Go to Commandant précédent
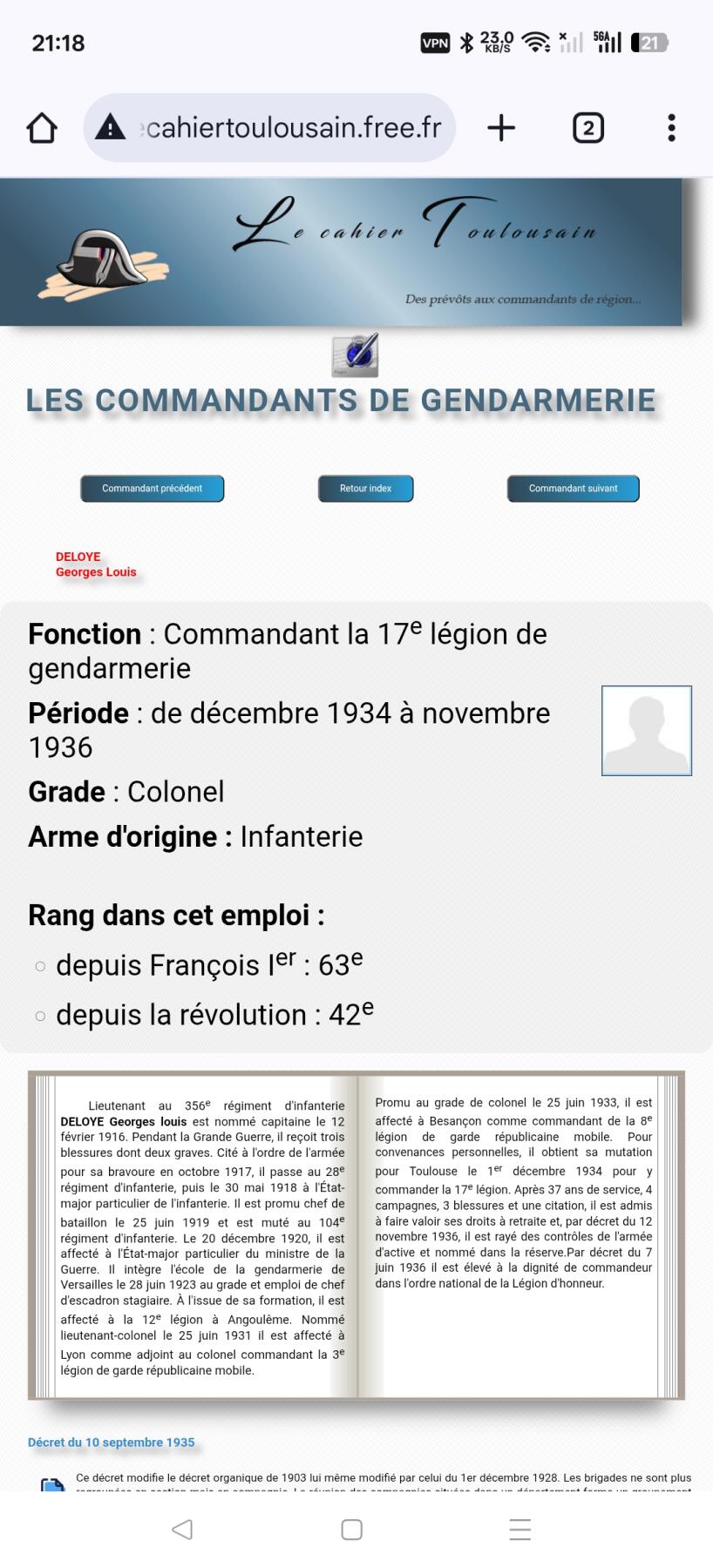The height and width of the screenshot is (1568, 713). pos(153,489)
